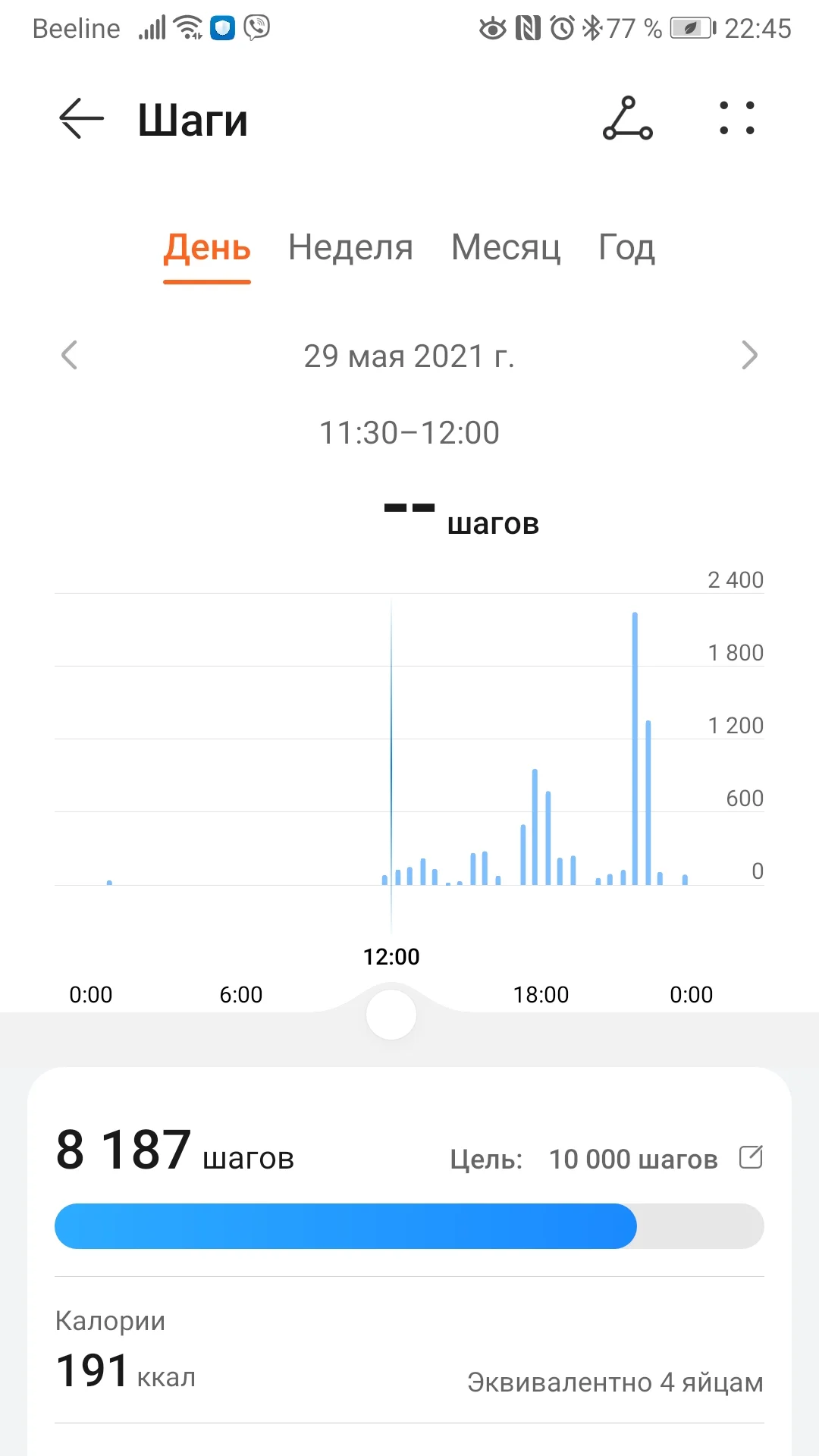Go to the next day
Image resolution: width=819 pixels, height=1456 pixels.
749,355
